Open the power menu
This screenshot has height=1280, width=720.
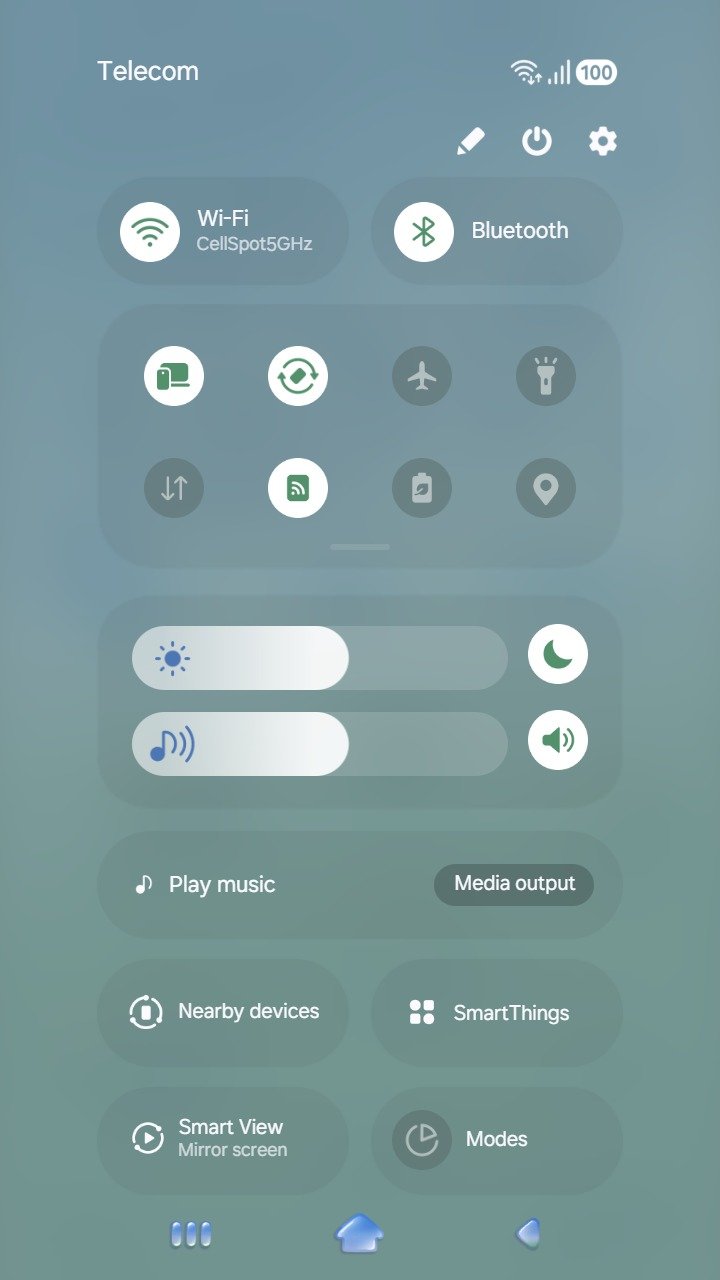tap(537, 141)
